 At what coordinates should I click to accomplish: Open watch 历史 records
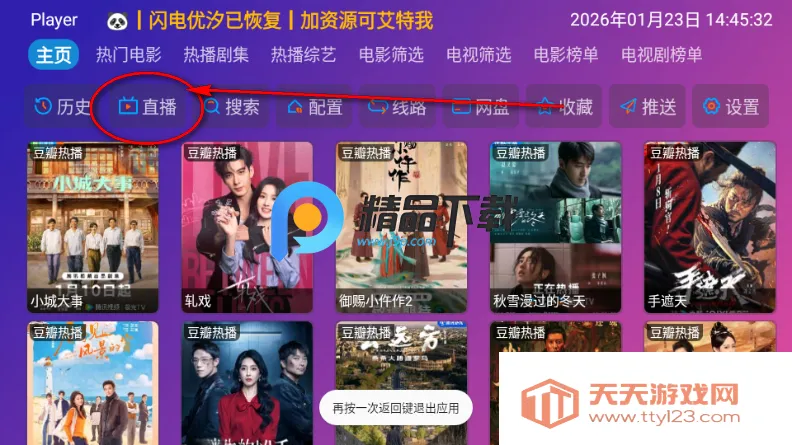(61, 107)
